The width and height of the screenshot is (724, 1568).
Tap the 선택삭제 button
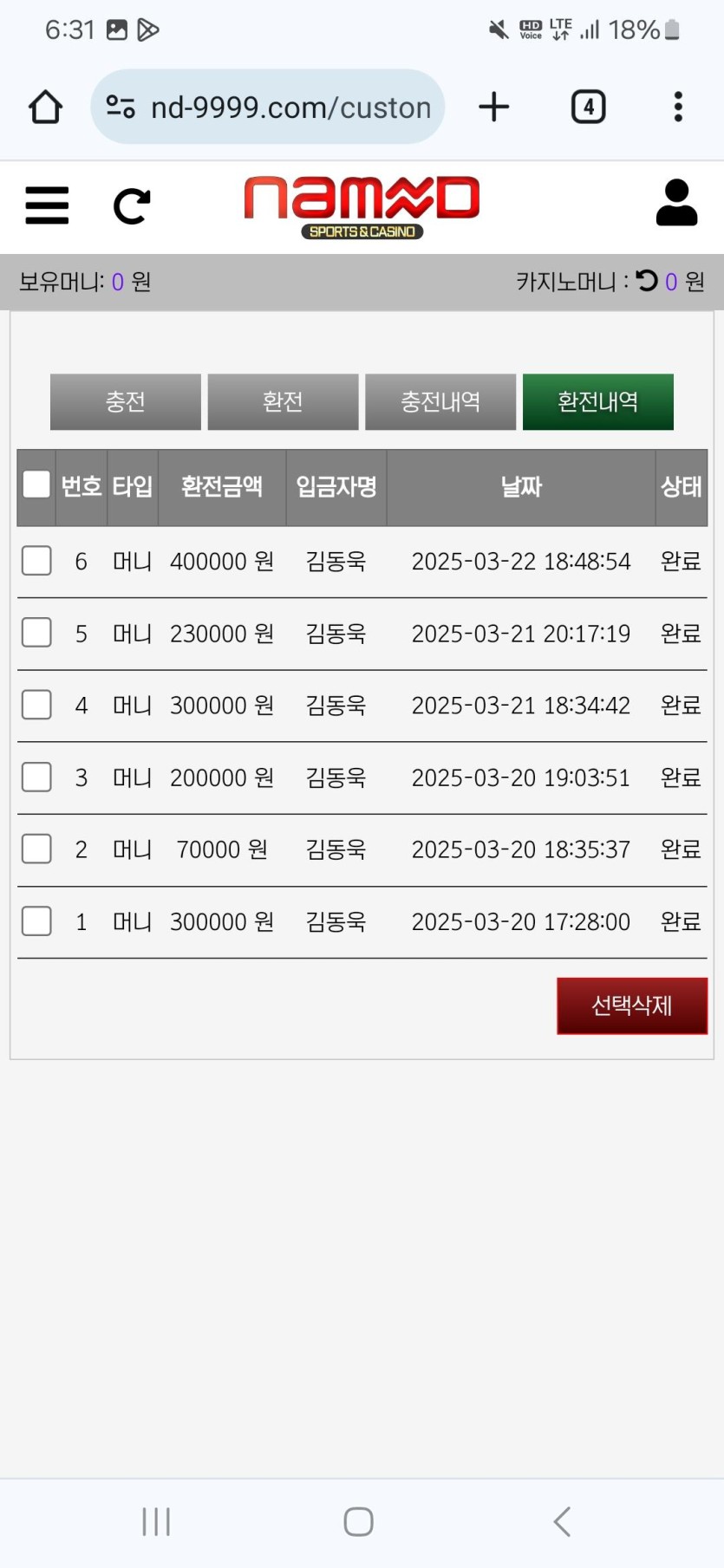(632, 1005)
